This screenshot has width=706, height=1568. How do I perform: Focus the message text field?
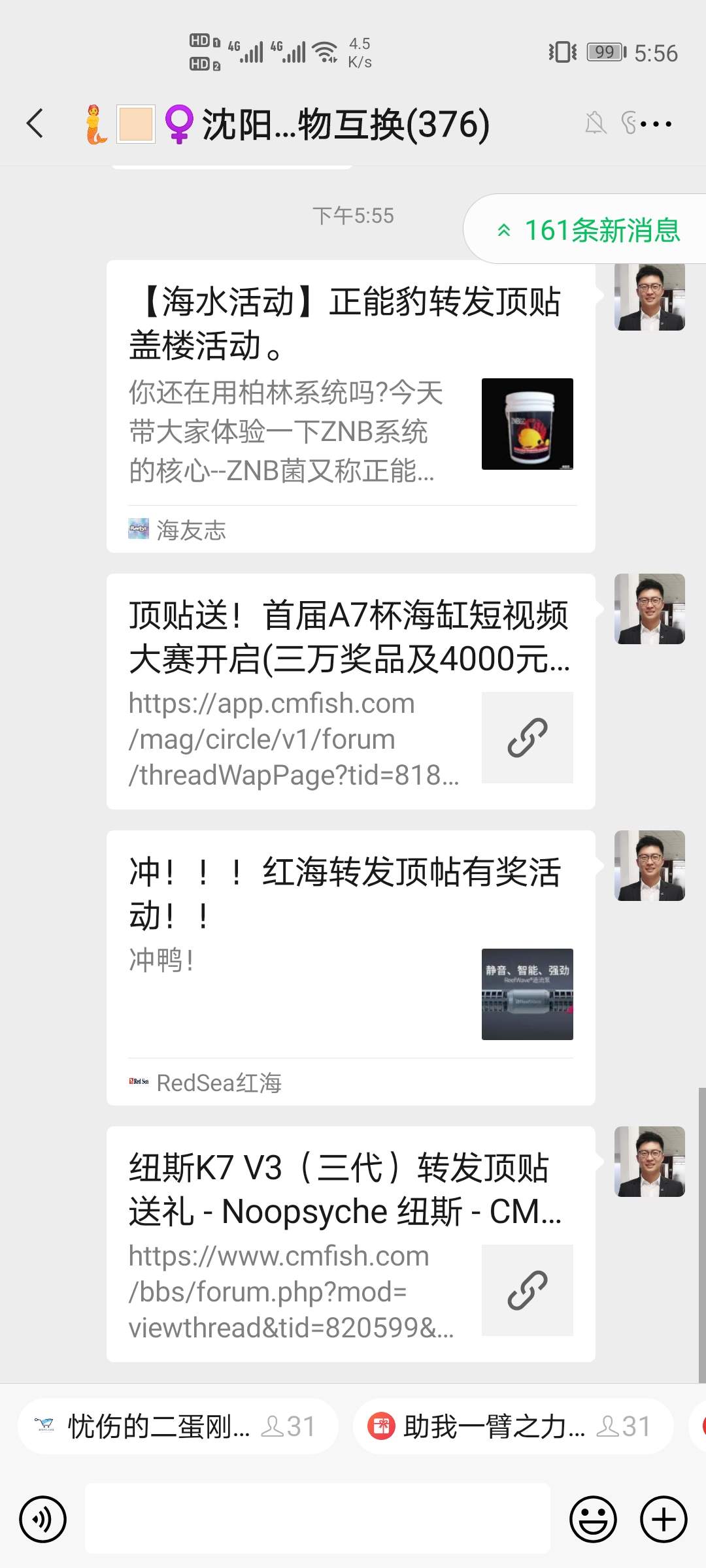[318, 1519]
